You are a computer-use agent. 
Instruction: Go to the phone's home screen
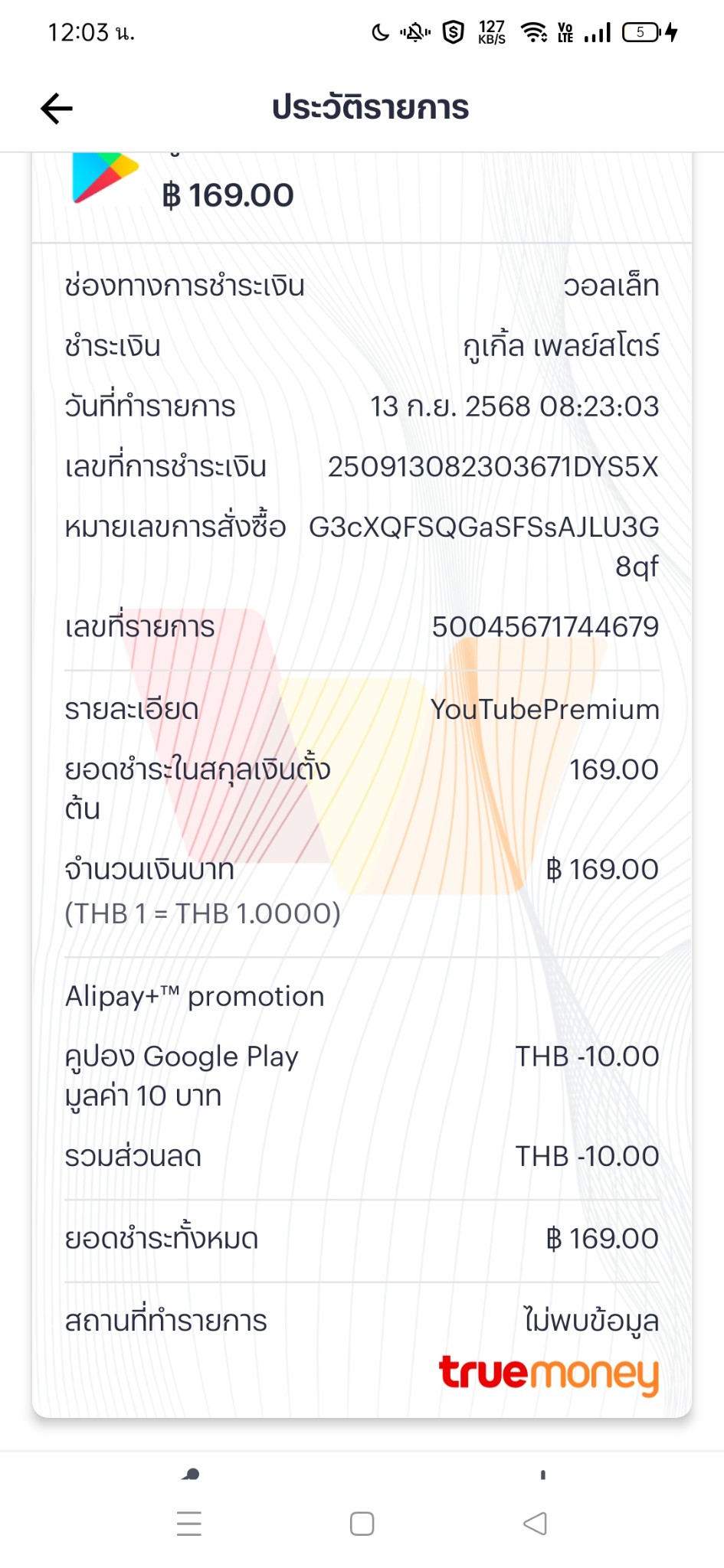pos(362,1524)
